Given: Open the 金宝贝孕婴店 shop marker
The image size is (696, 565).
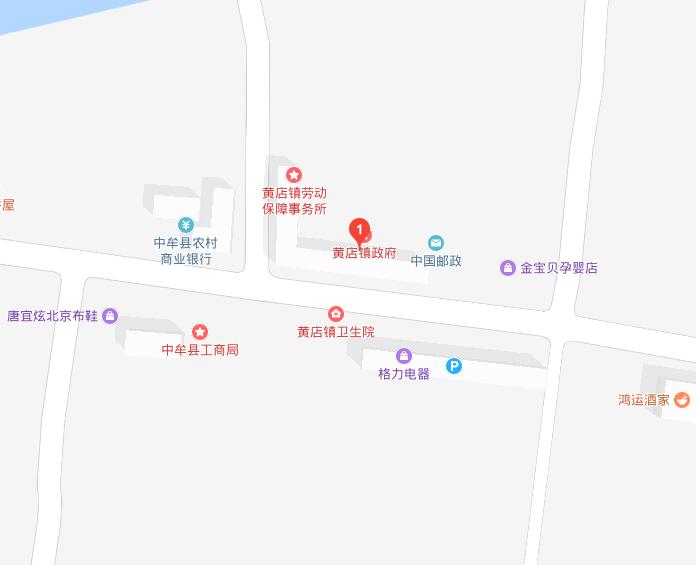Looking at the screenshot, I should [508, 267].
